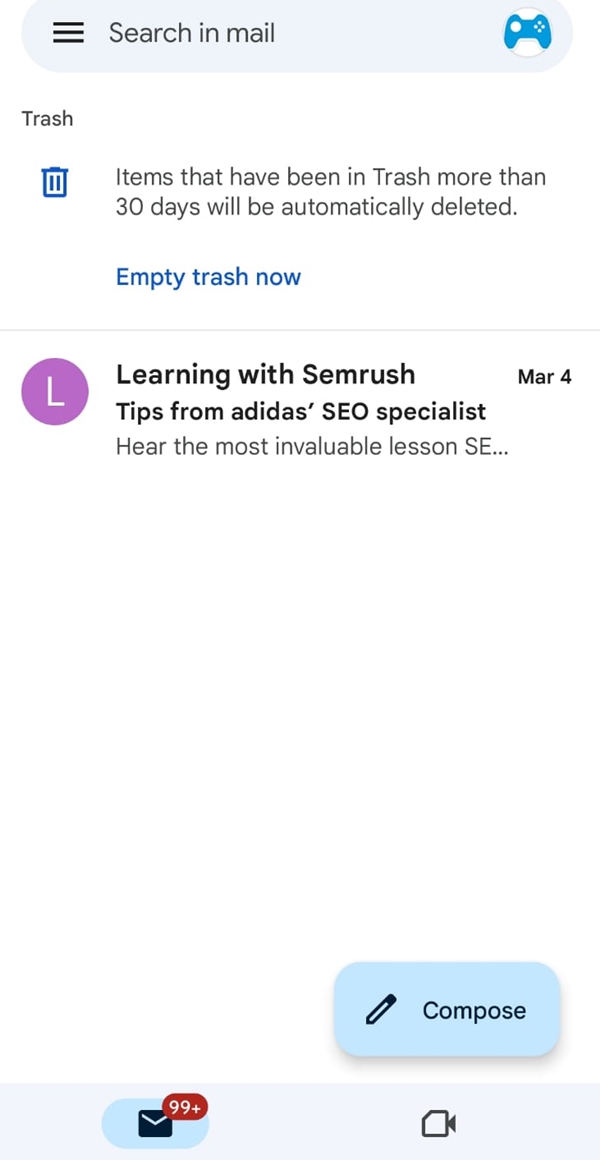Open the navigation drawer menu
600x1160 pixels.
[68, 33]
